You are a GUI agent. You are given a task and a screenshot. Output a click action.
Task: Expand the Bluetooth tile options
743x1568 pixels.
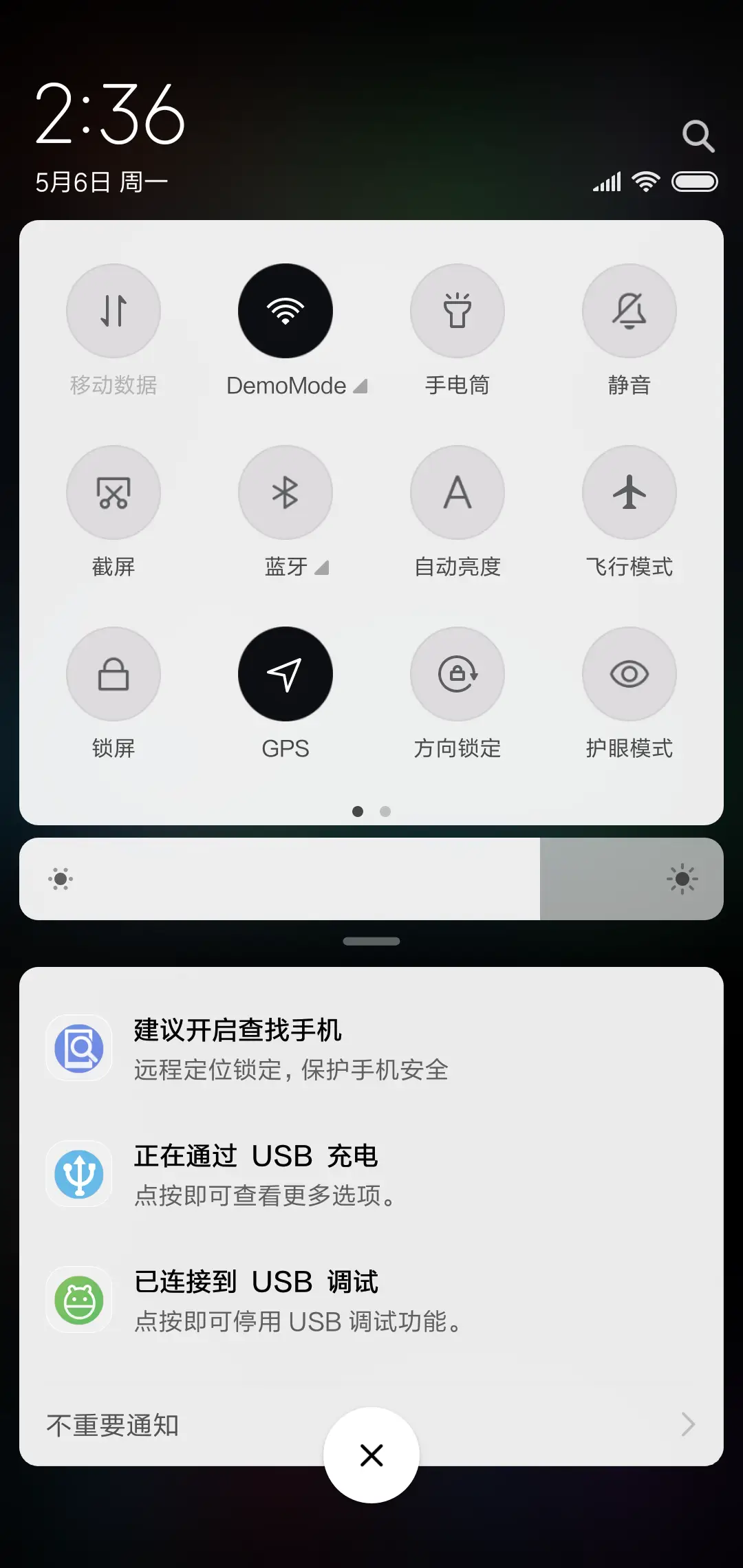[x=321, y=568]
